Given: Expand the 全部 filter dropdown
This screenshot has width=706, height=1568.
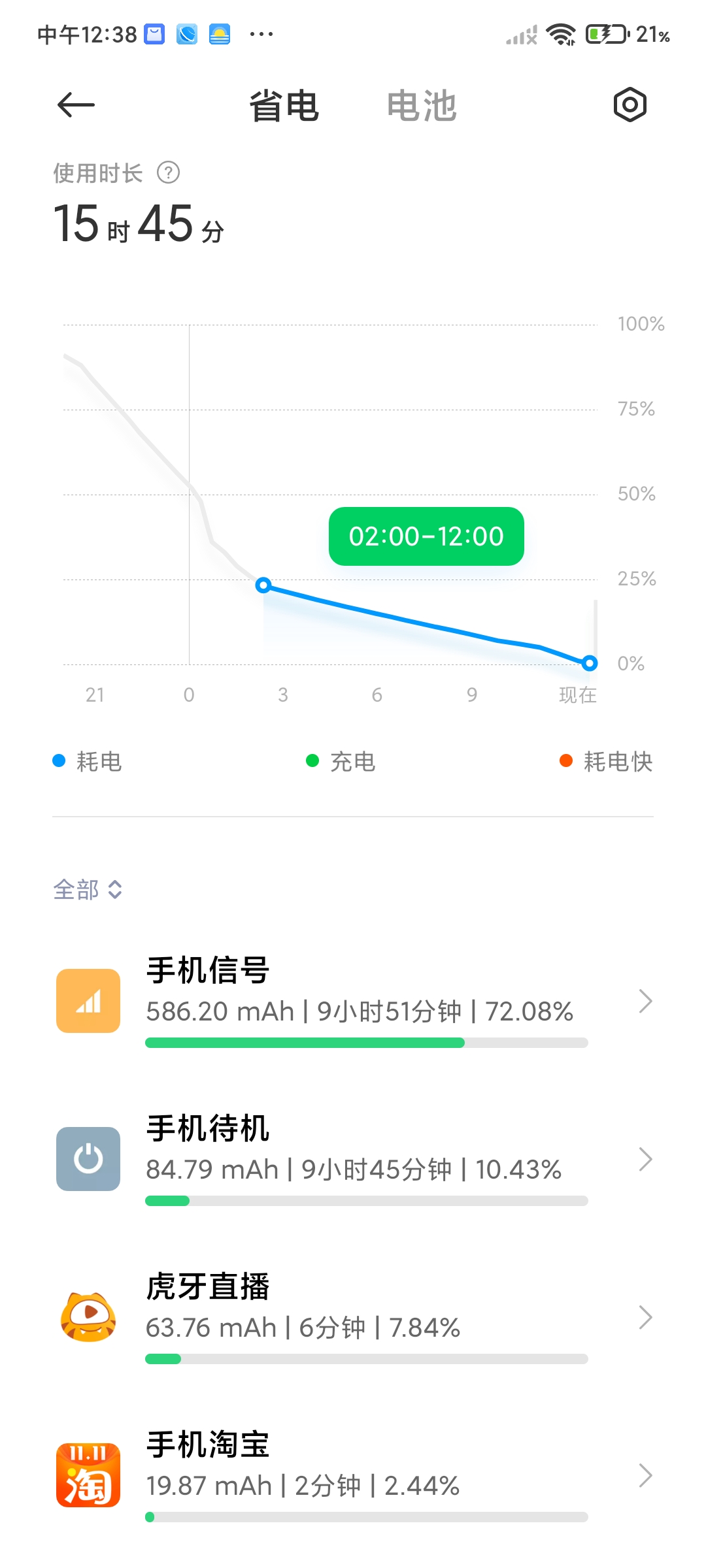Looking at the screenshot, I should pos(88,889).
